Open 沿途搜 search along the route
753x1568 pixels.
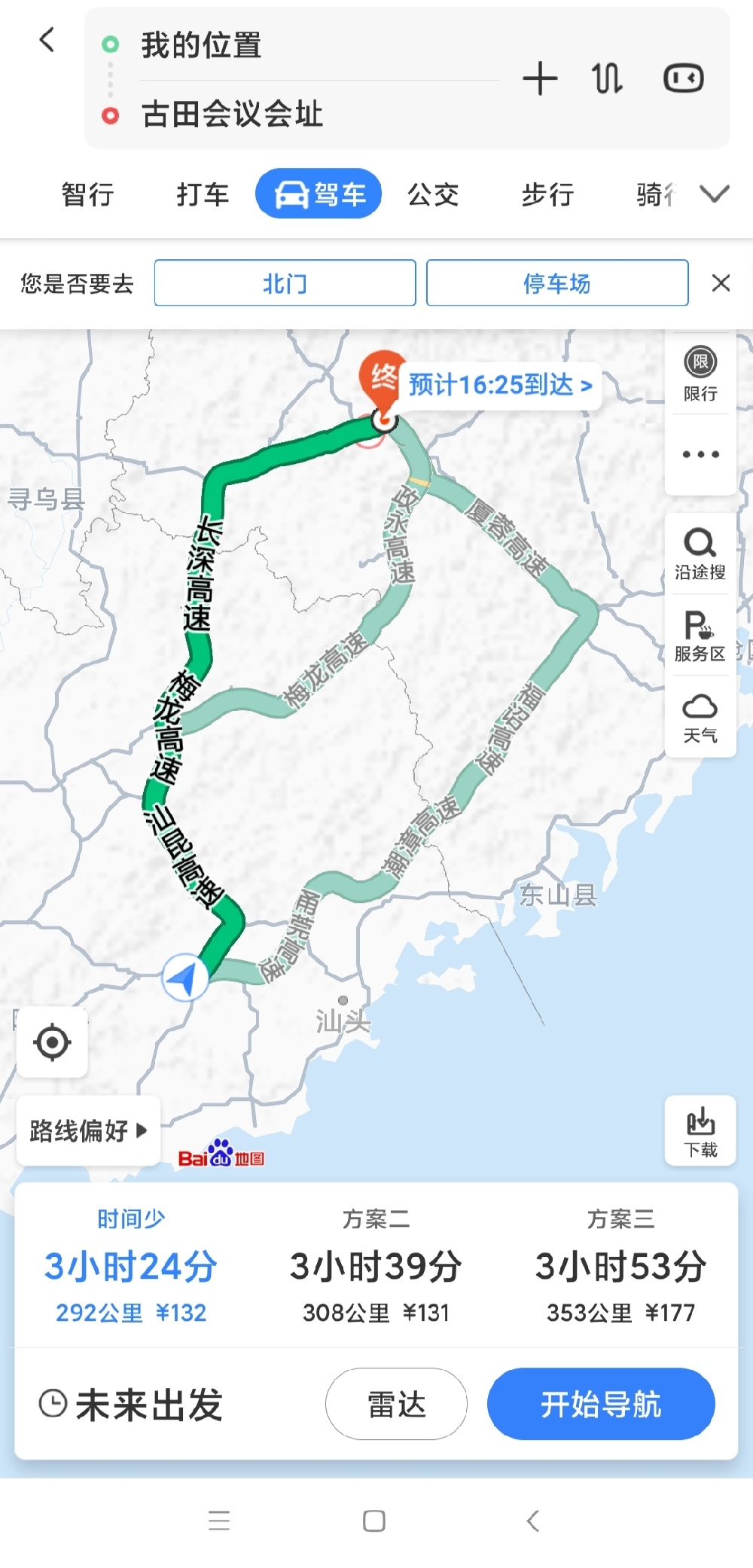point(700,554)
